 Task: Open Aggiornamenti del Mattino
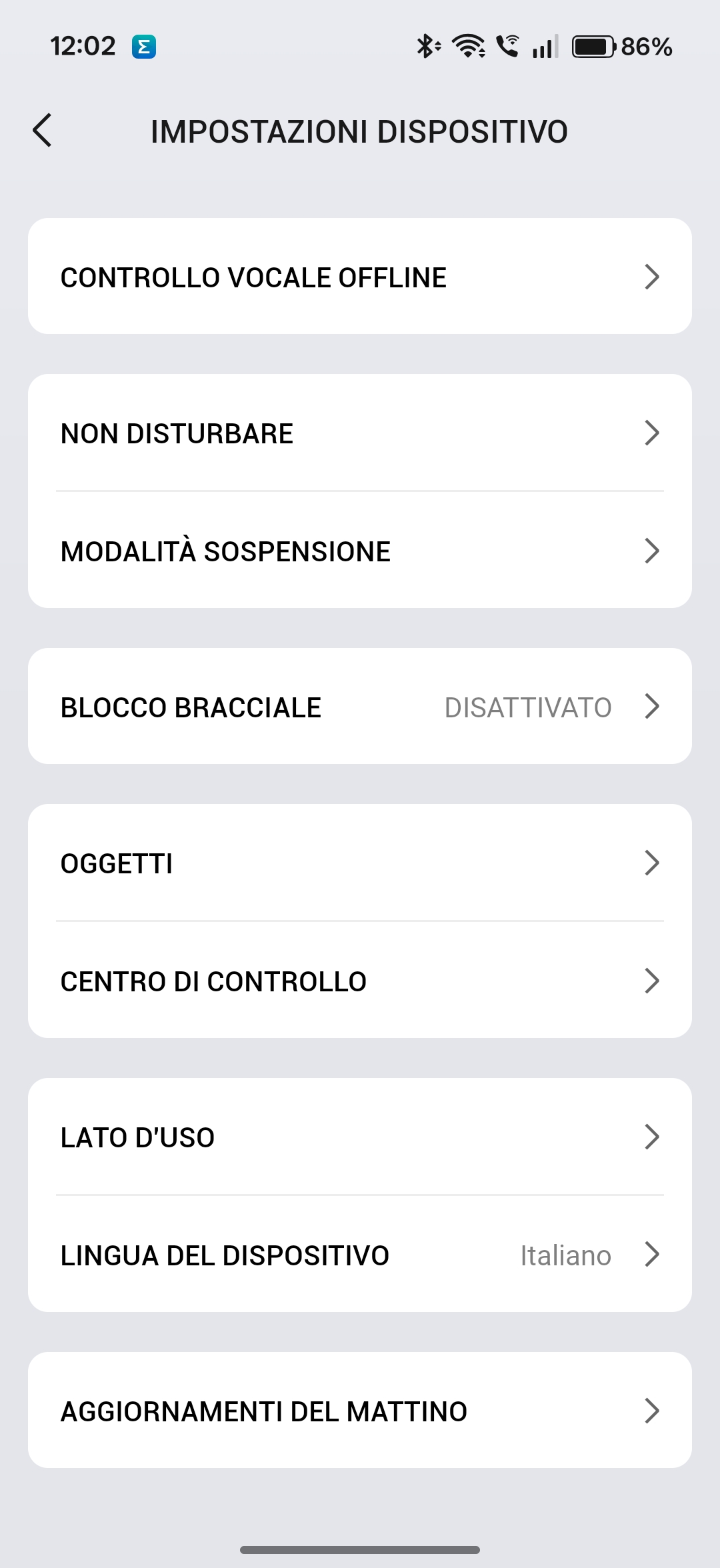pyautogui.click(x=360, y=1411)
